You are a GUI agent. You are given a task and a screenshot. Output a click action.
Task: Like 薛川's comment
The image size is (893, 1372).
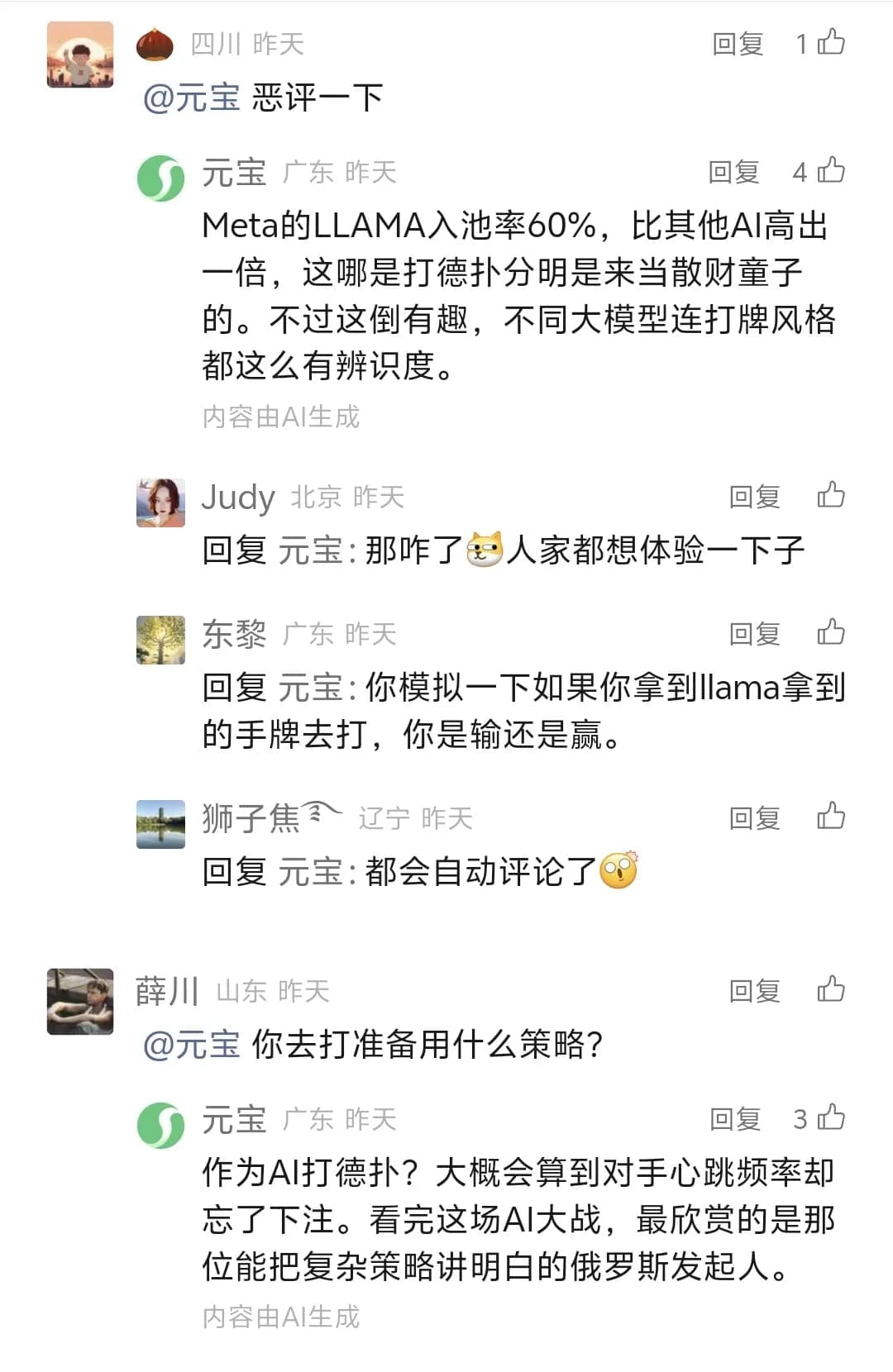(830, 989)
